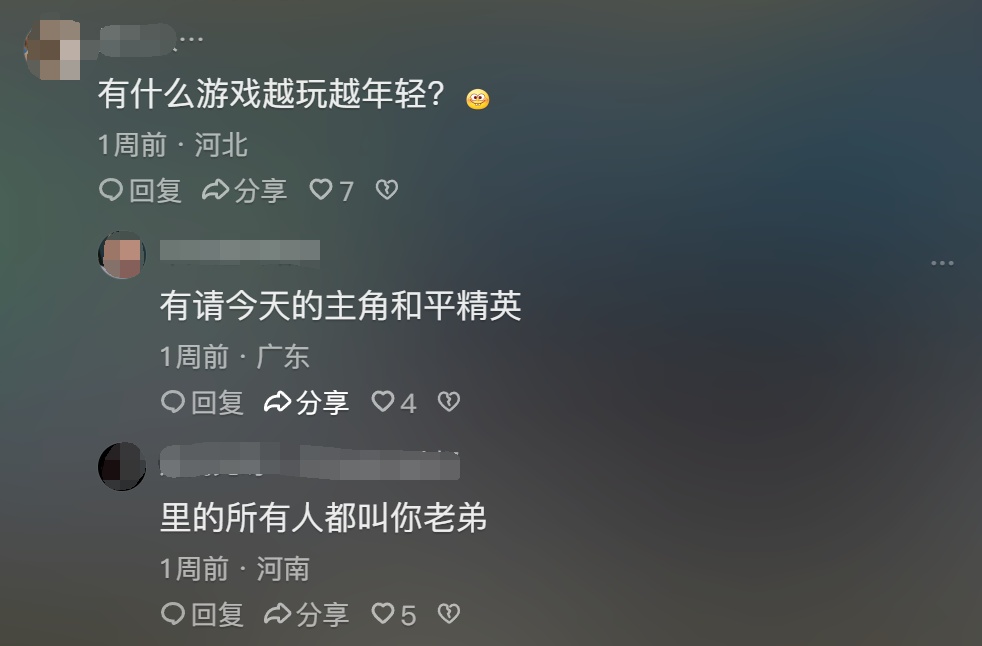Open profile avatar of the 河南 commenter
Screen dimensions: 982x646
click(x=122, y=467)
